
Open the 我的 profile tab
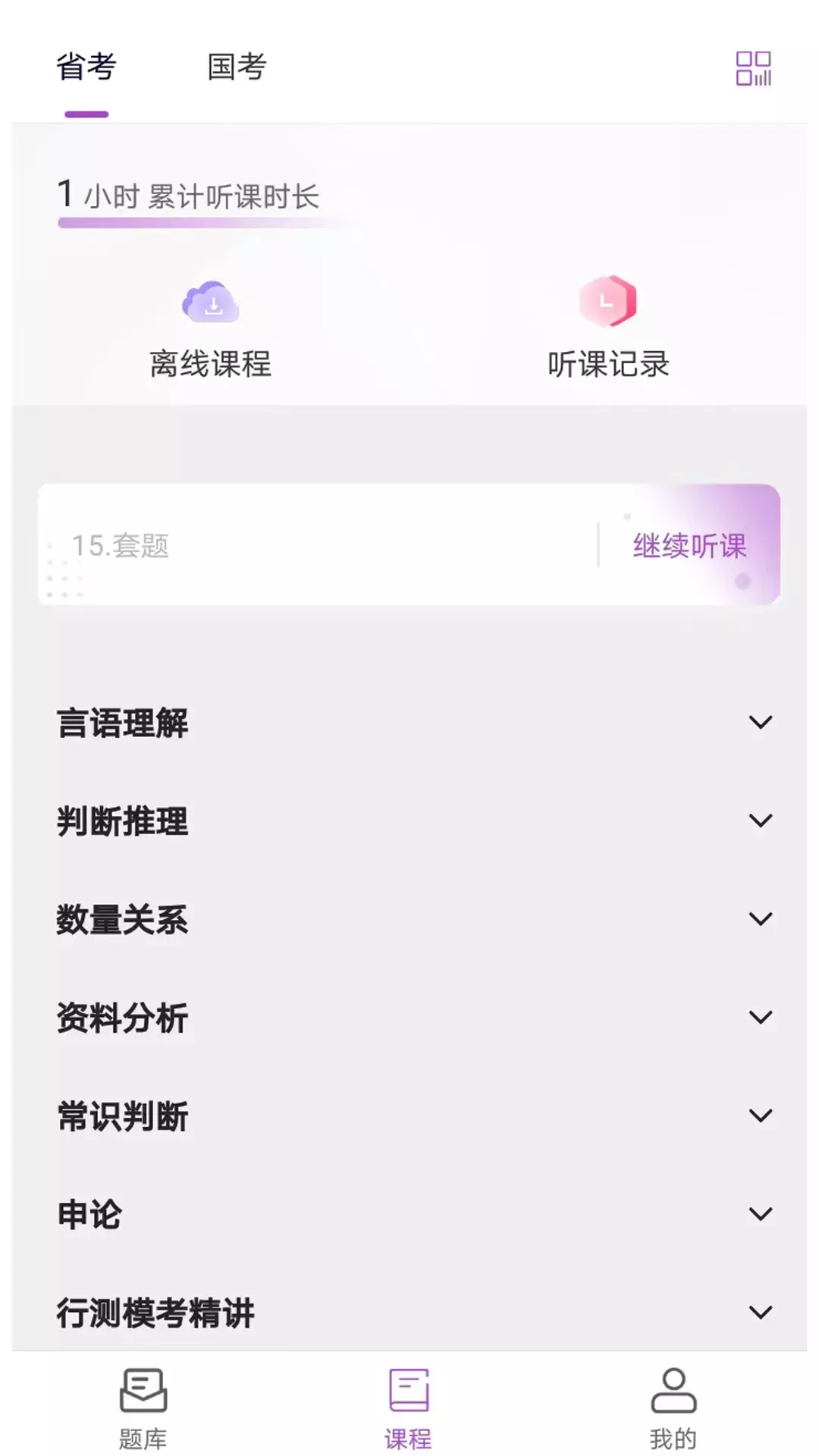673,1408
